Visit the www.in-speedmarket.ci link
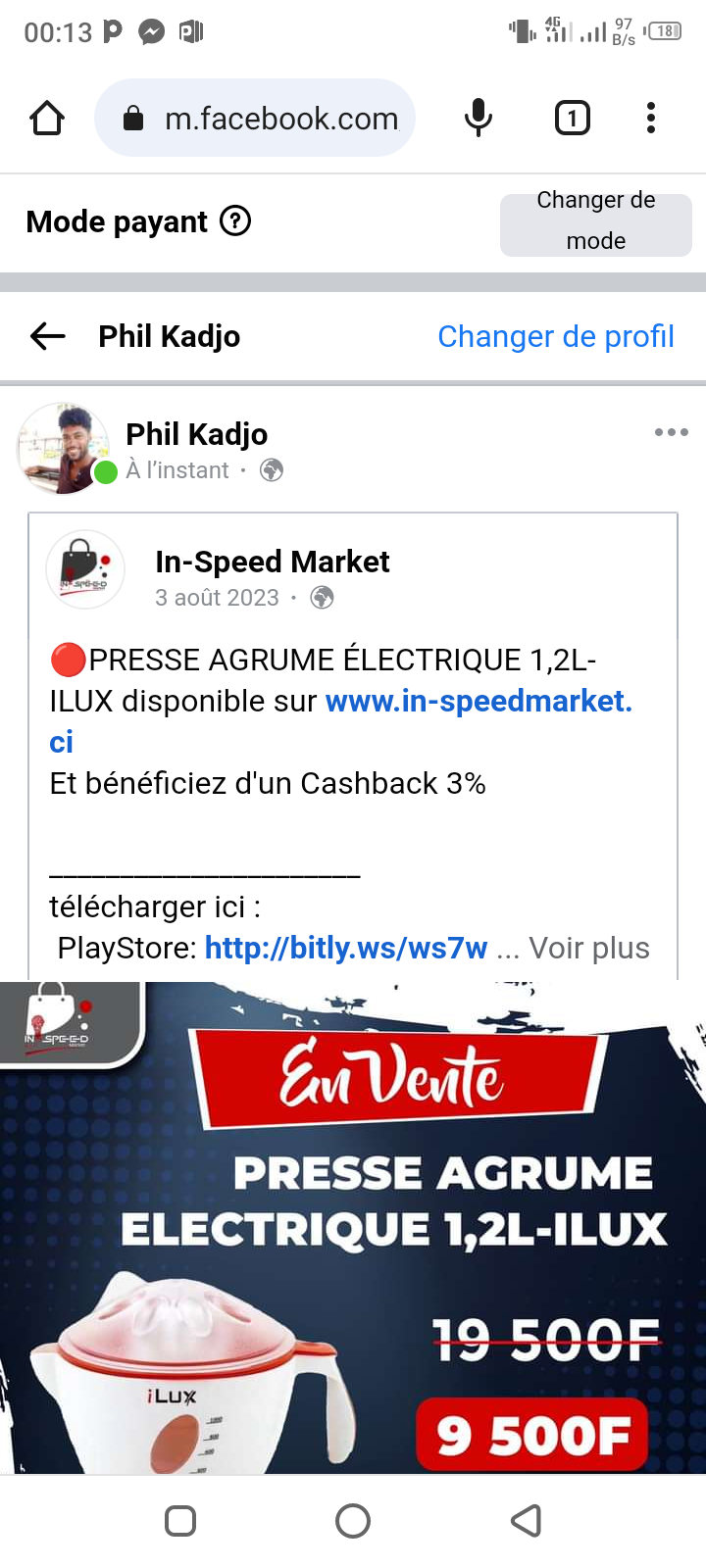The width and height of the screenshot is (706, 1568). (x=478, y=702)
